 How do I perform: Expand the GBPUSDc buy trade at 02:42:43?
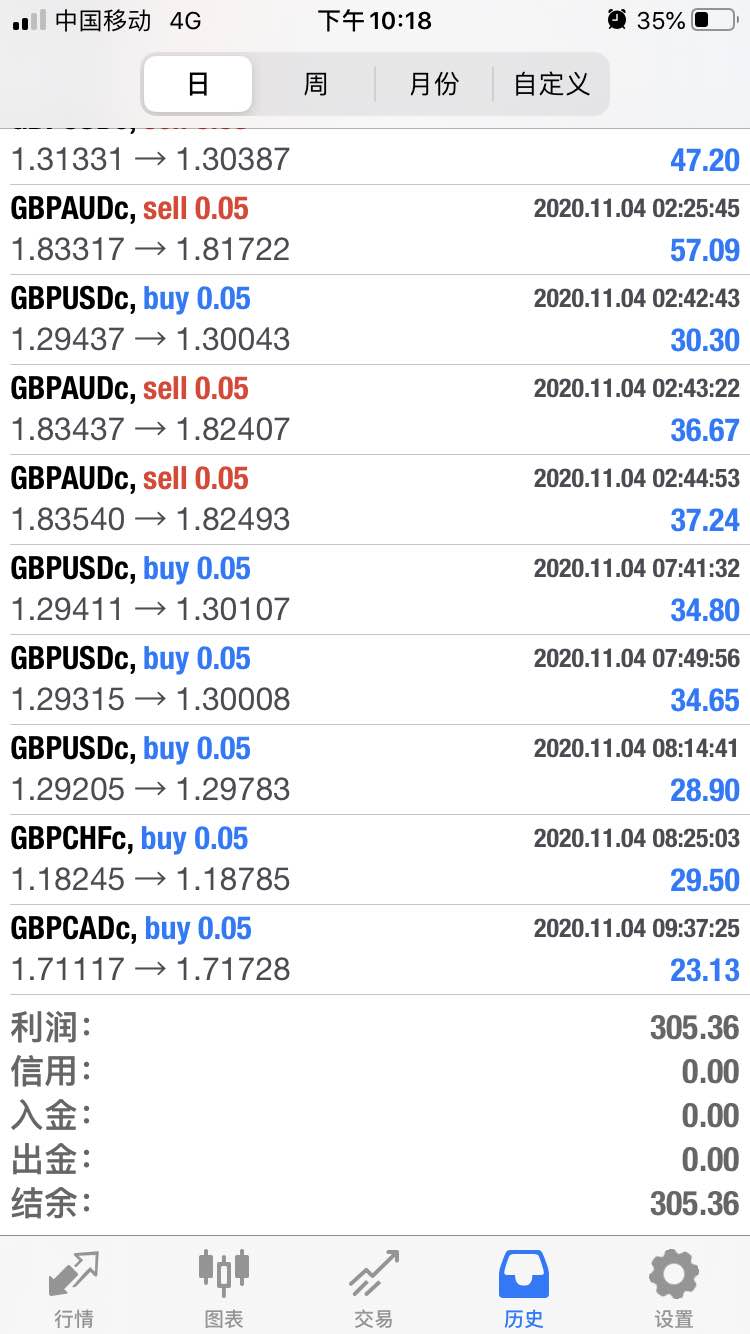pyautogui.click(x=375, y=320)
